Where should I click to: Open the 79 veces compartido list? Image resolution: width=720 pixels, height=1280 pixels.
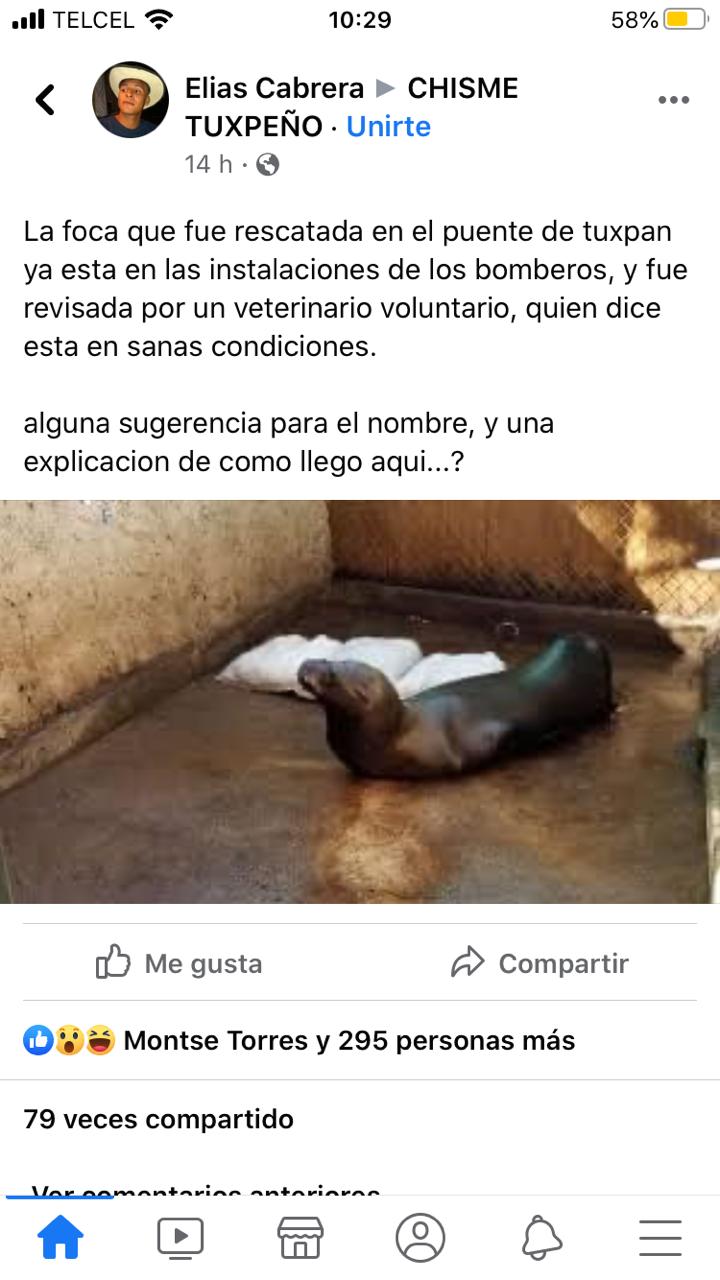tap(158, 1119)
